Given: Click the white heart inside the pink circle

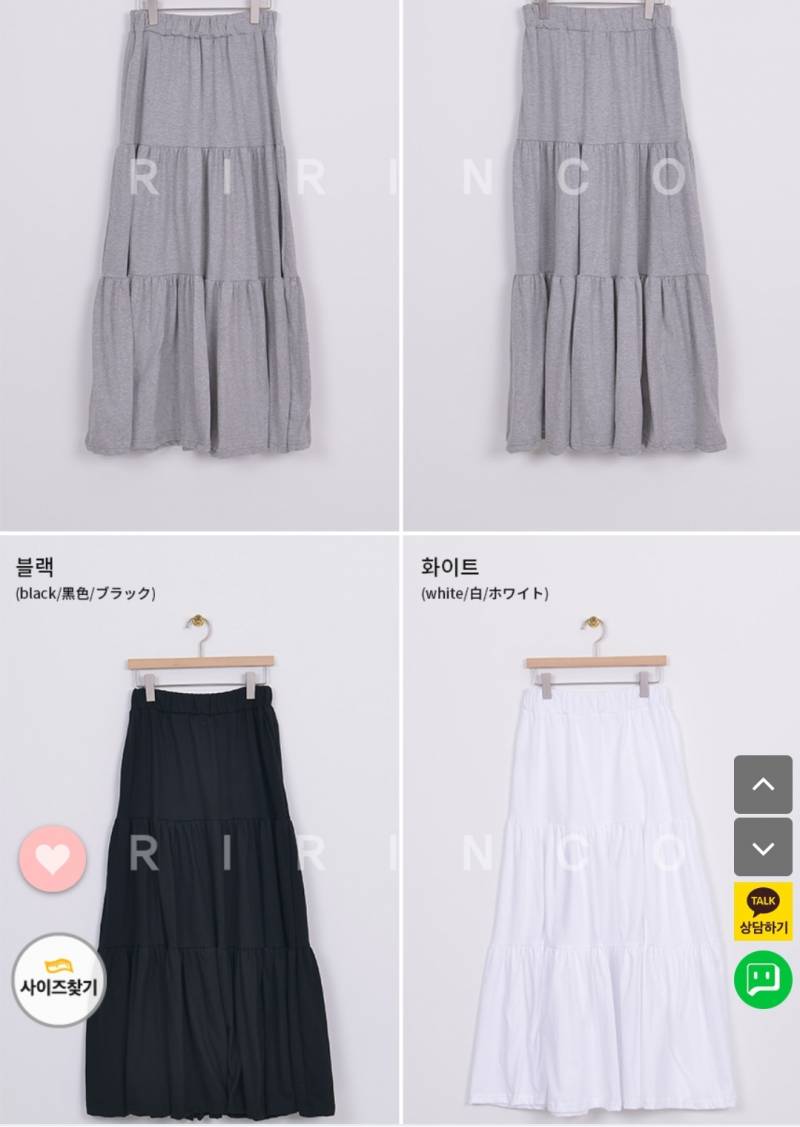Looking at the screenshot, I should tap(51, 860).
